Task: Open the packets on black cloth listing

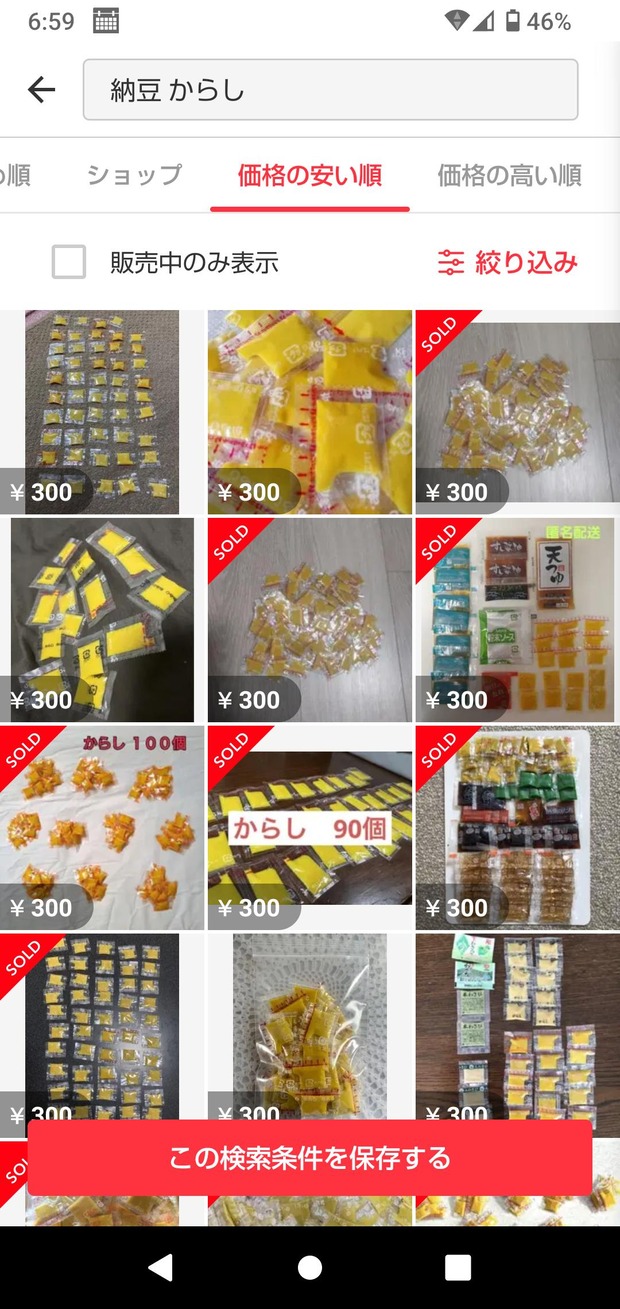Action: [102, 619]
